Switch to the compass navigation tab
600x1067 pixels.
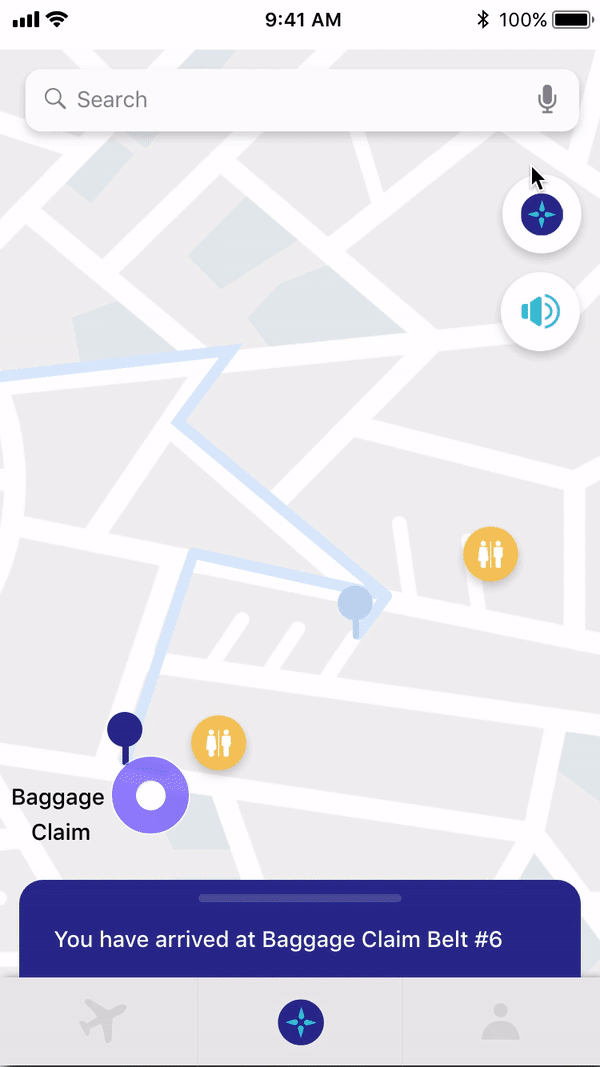(301, 1022)
